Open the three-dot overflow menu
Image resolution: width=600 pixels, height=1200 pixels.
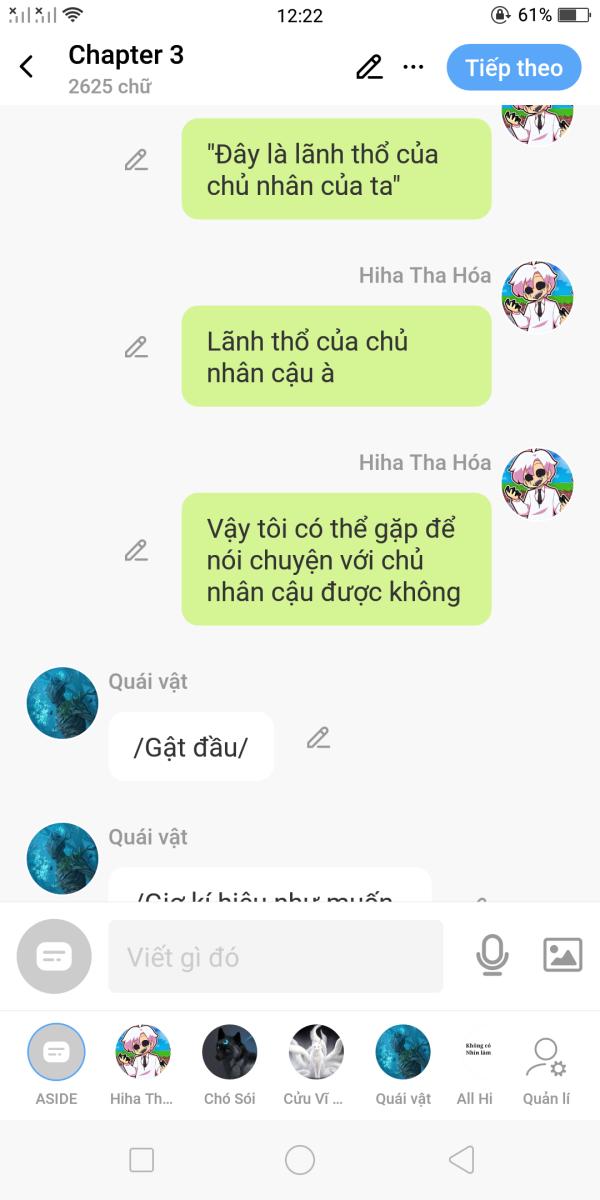[413, 67]
